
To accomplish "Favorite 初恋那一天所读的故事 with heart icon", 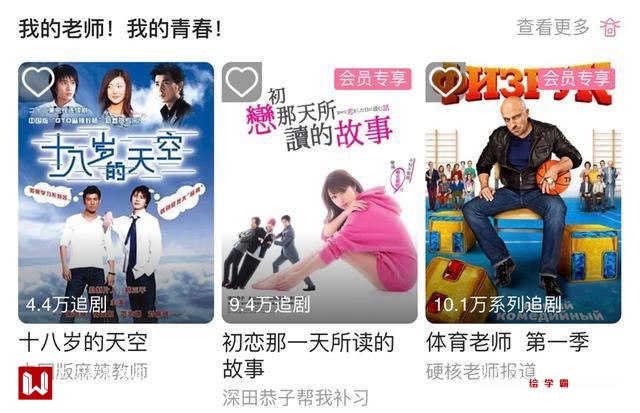I will 241,81.
